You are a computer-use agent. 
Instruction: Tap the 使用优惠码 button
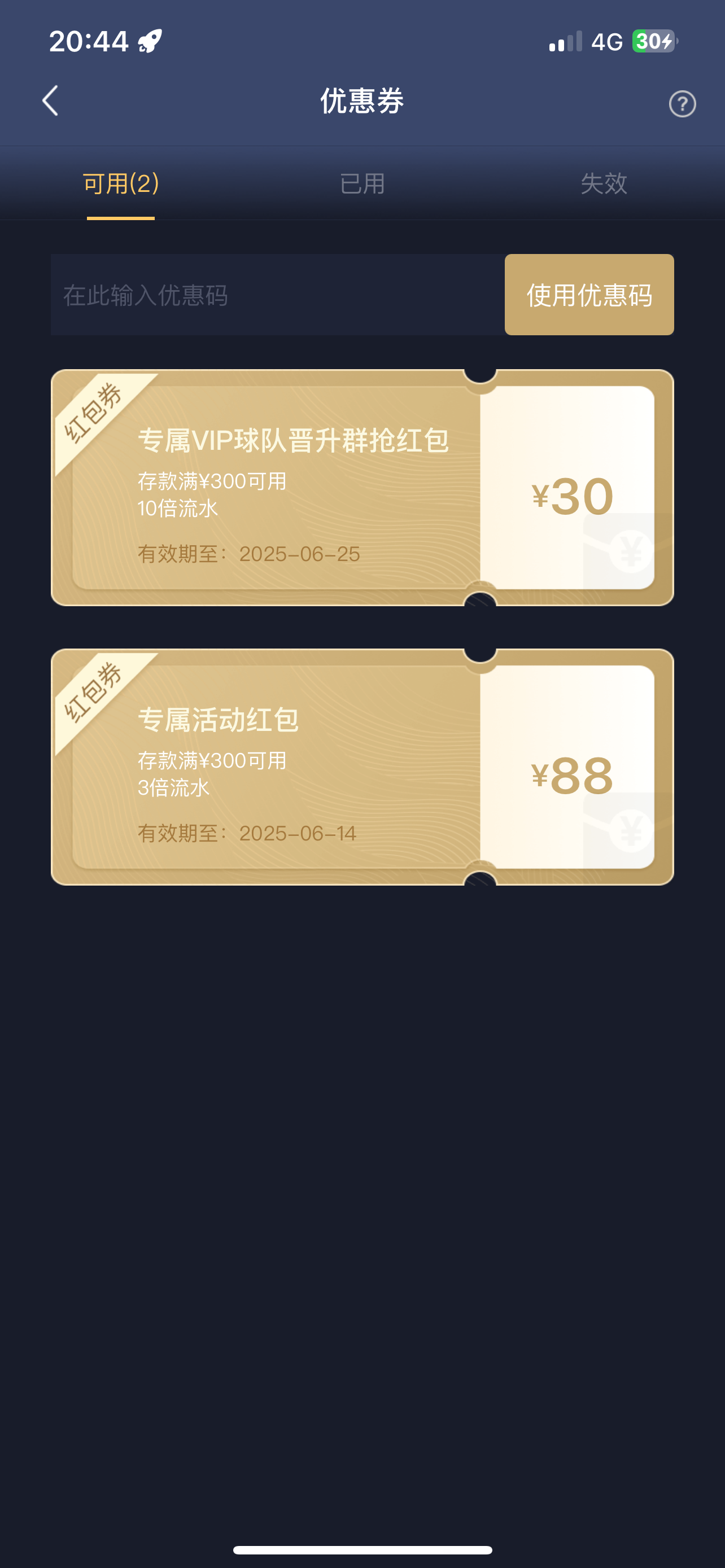coord(589,295)
